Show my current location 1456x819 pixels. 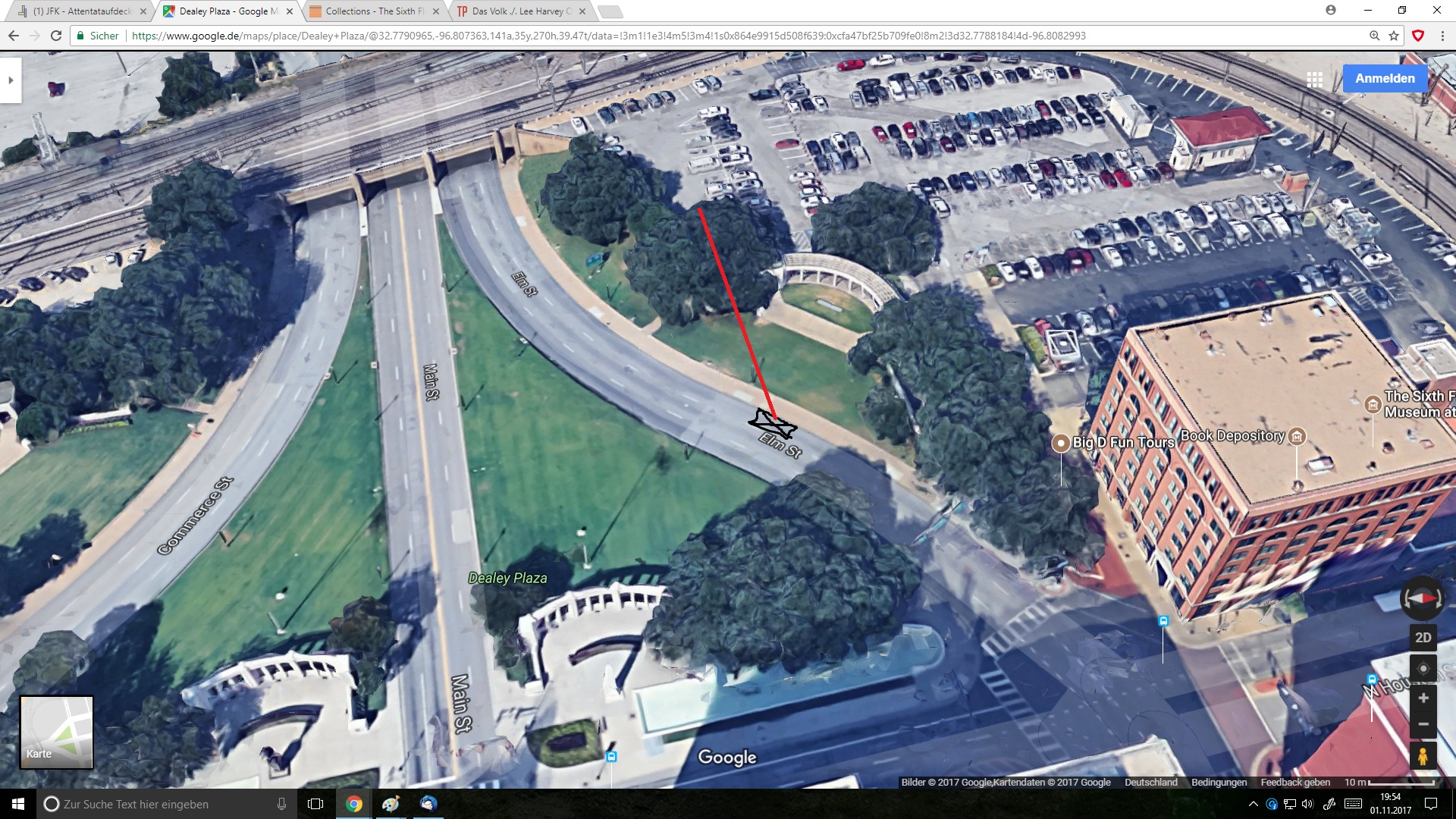(x=1423, y=668)
